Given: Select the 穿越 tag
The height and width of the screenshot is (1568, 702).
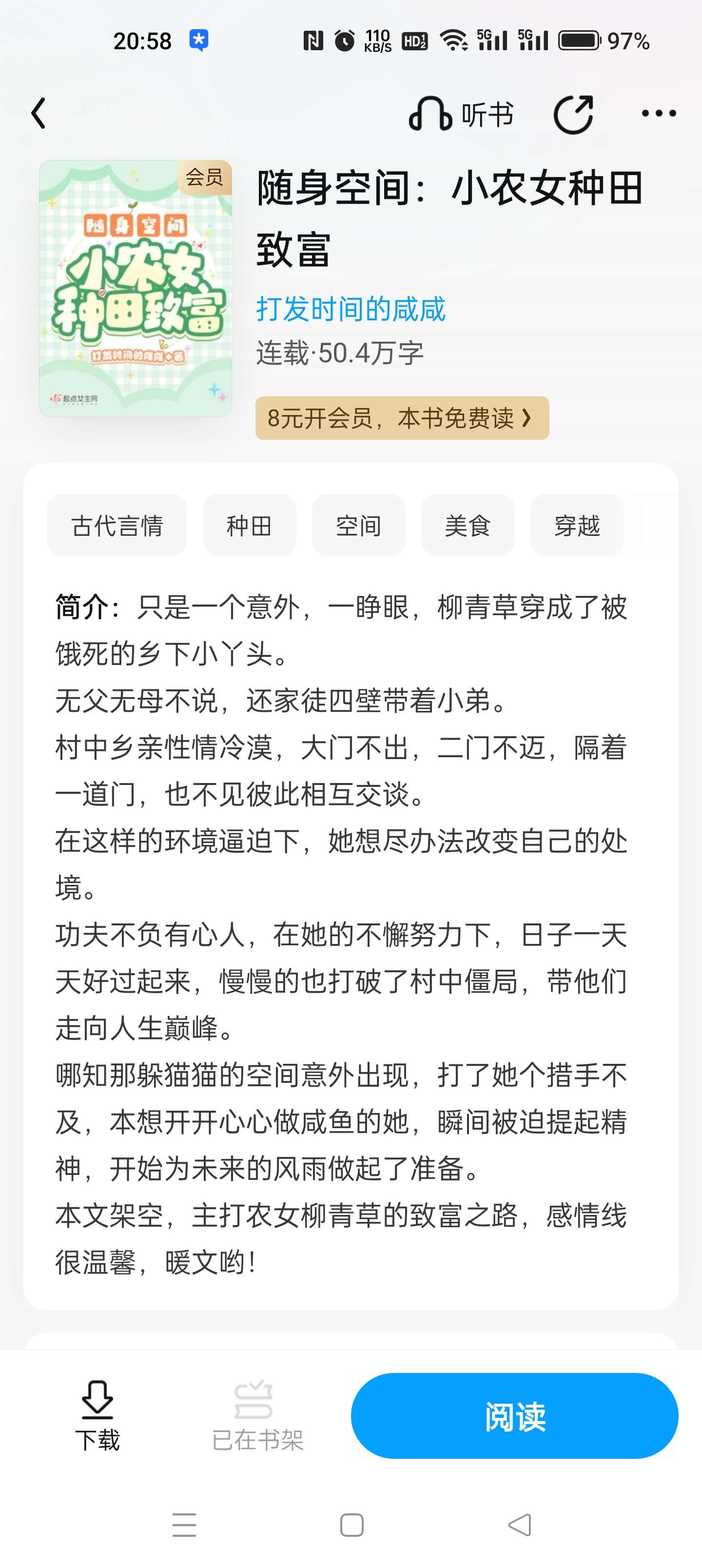Looking at the screenshot, I should tap(577, 525).
